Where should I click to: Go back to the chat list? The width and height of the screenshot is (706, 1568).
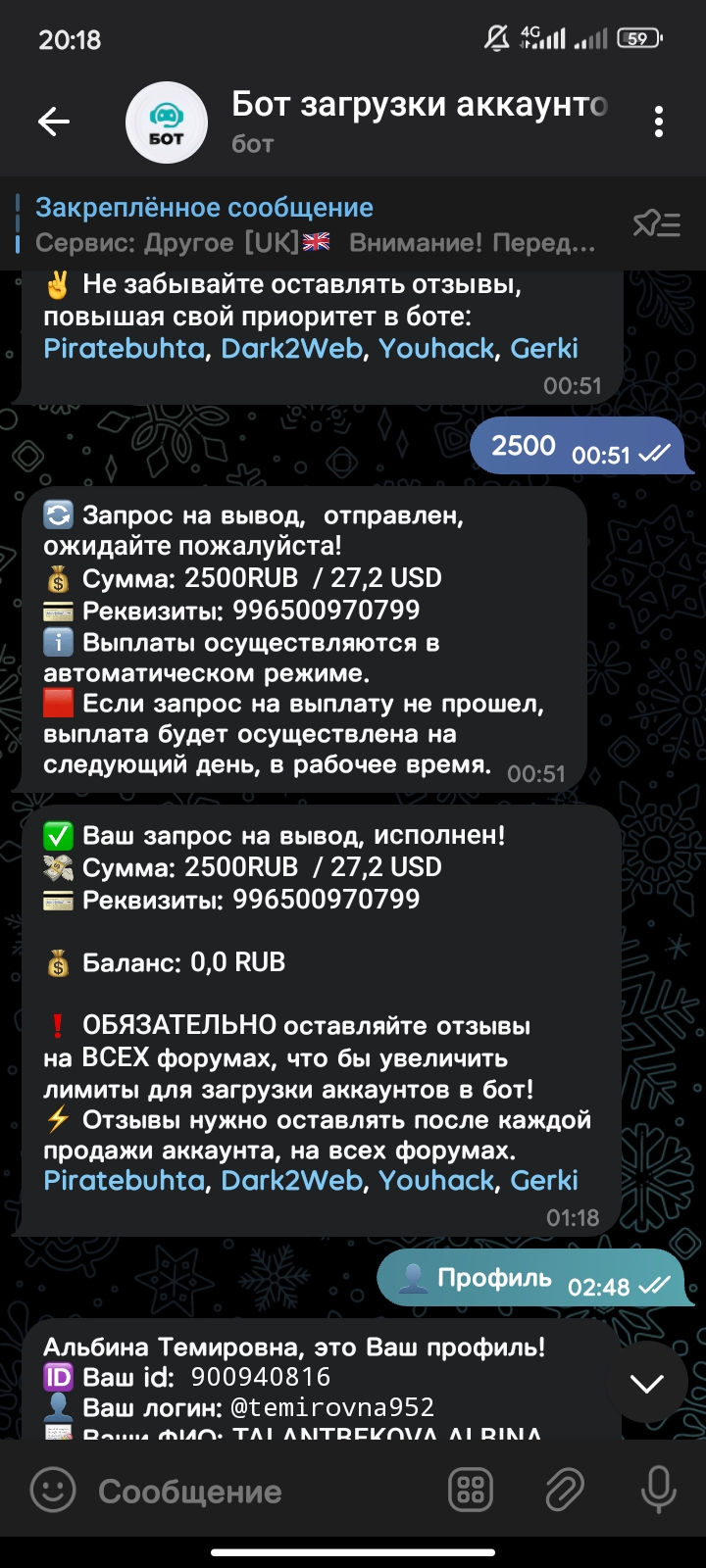pyautogui.click(x=53, y=122)
